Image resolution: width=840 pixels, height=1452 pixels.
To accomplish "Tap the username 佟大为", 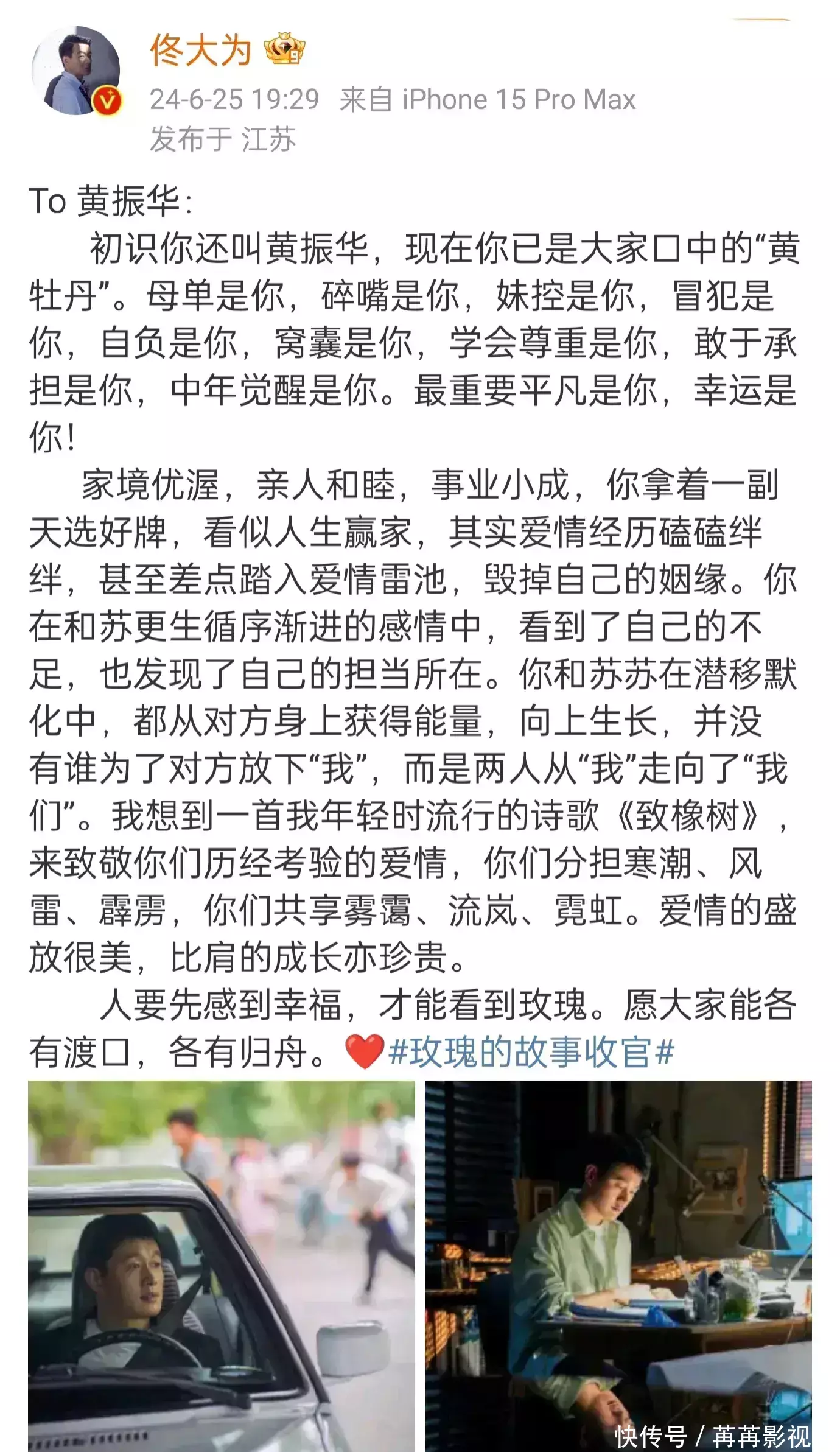I will (x=200, y=51).
